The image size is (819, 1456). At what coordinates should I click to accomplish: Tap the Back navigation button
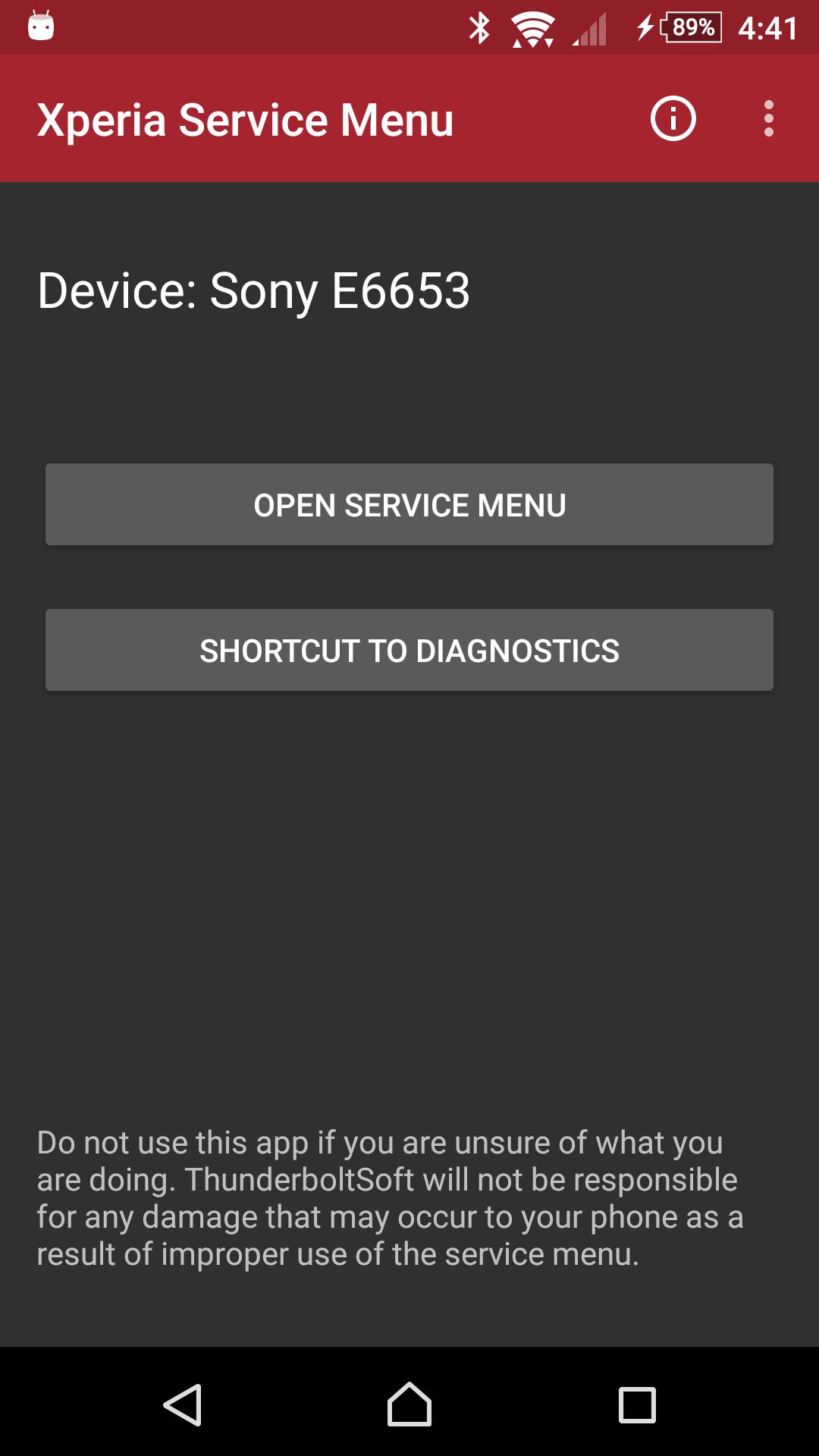coord(184,1403)
